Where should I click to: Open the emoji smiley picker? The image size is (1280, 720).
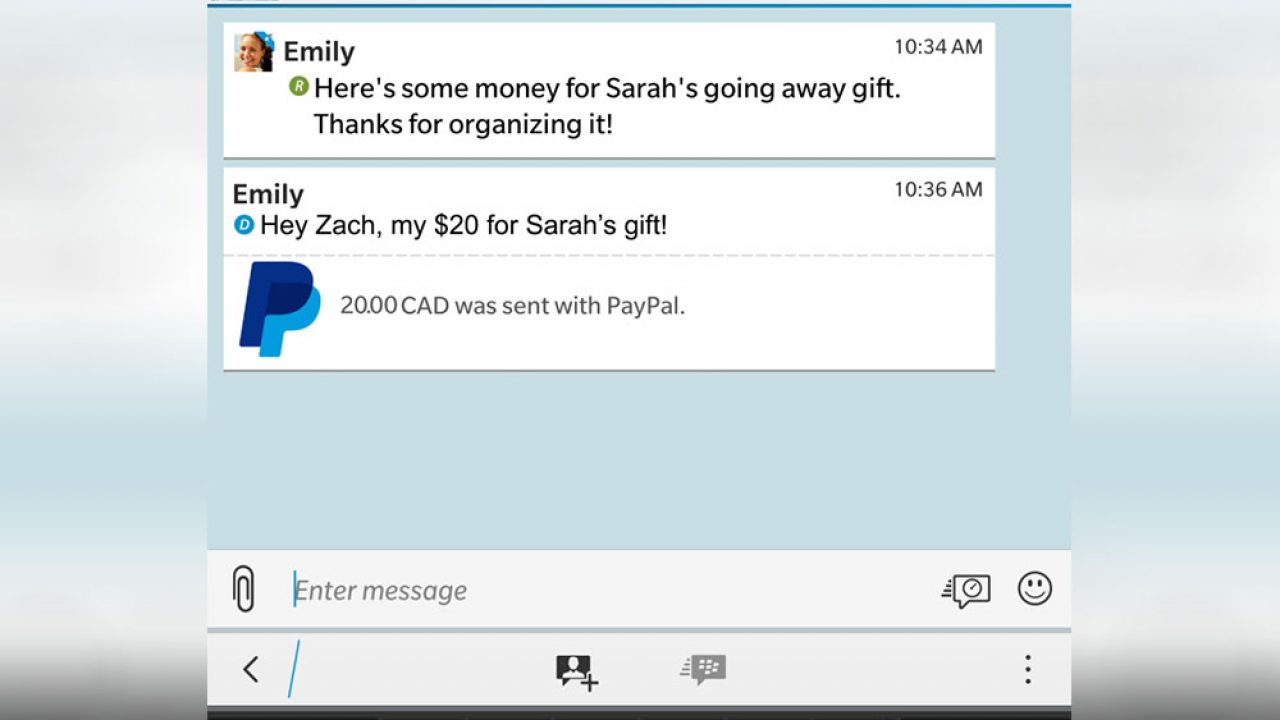(x=1034, y=588)
